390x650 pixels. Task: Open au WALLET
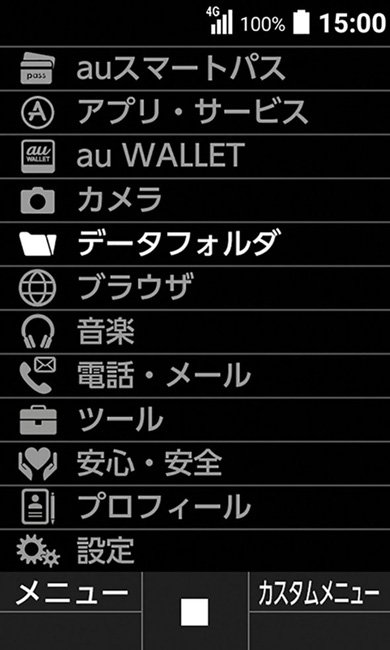(x=195, y=156)
